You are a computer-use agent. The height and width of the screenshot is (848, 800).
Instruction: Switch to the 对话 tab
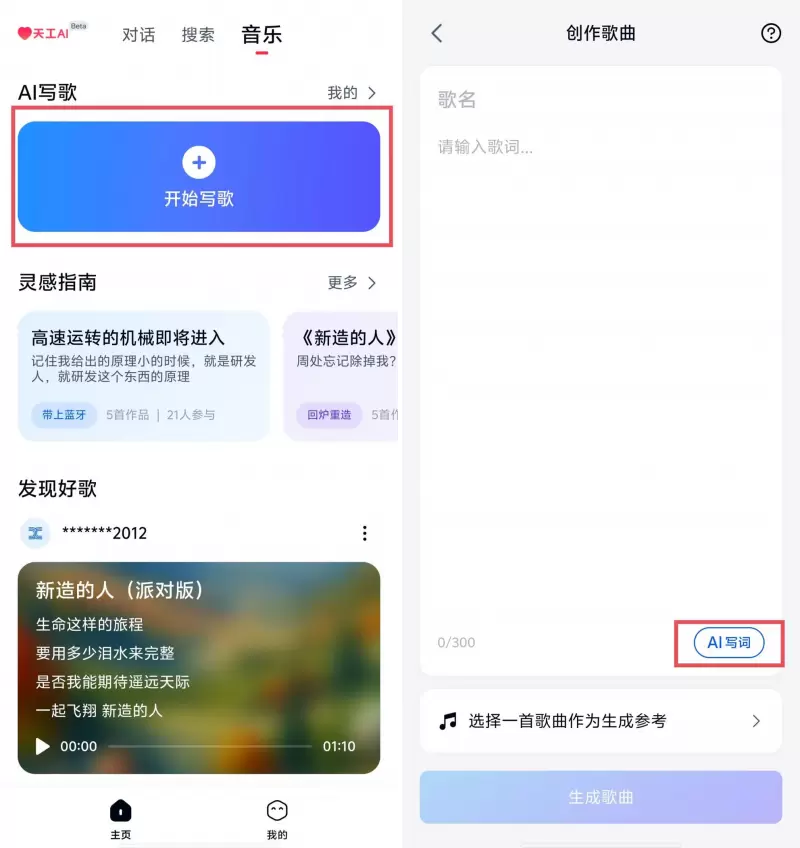138,35
